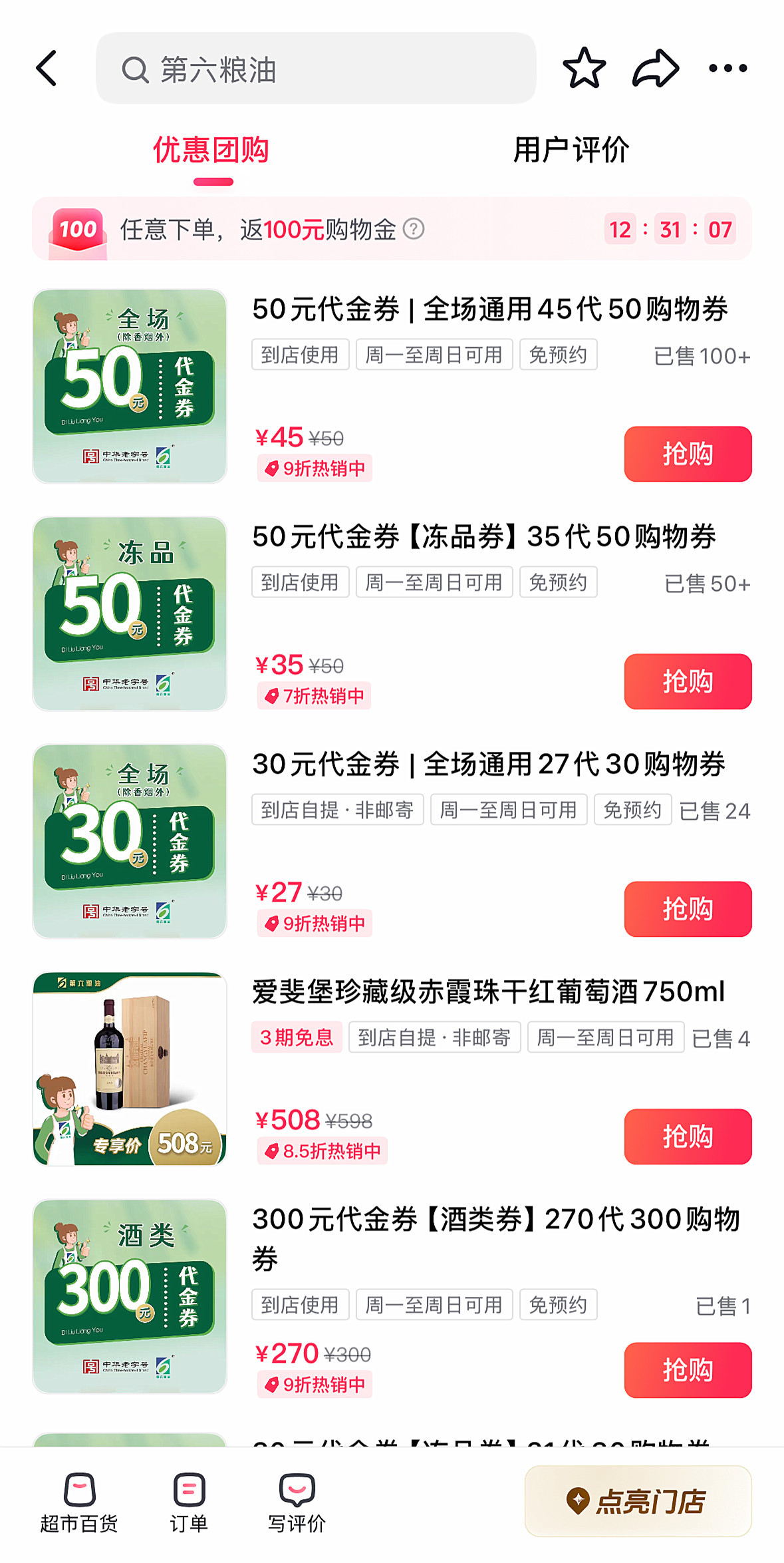
Task: Tap the 点亮门店 button
Action: (638, 1501)
